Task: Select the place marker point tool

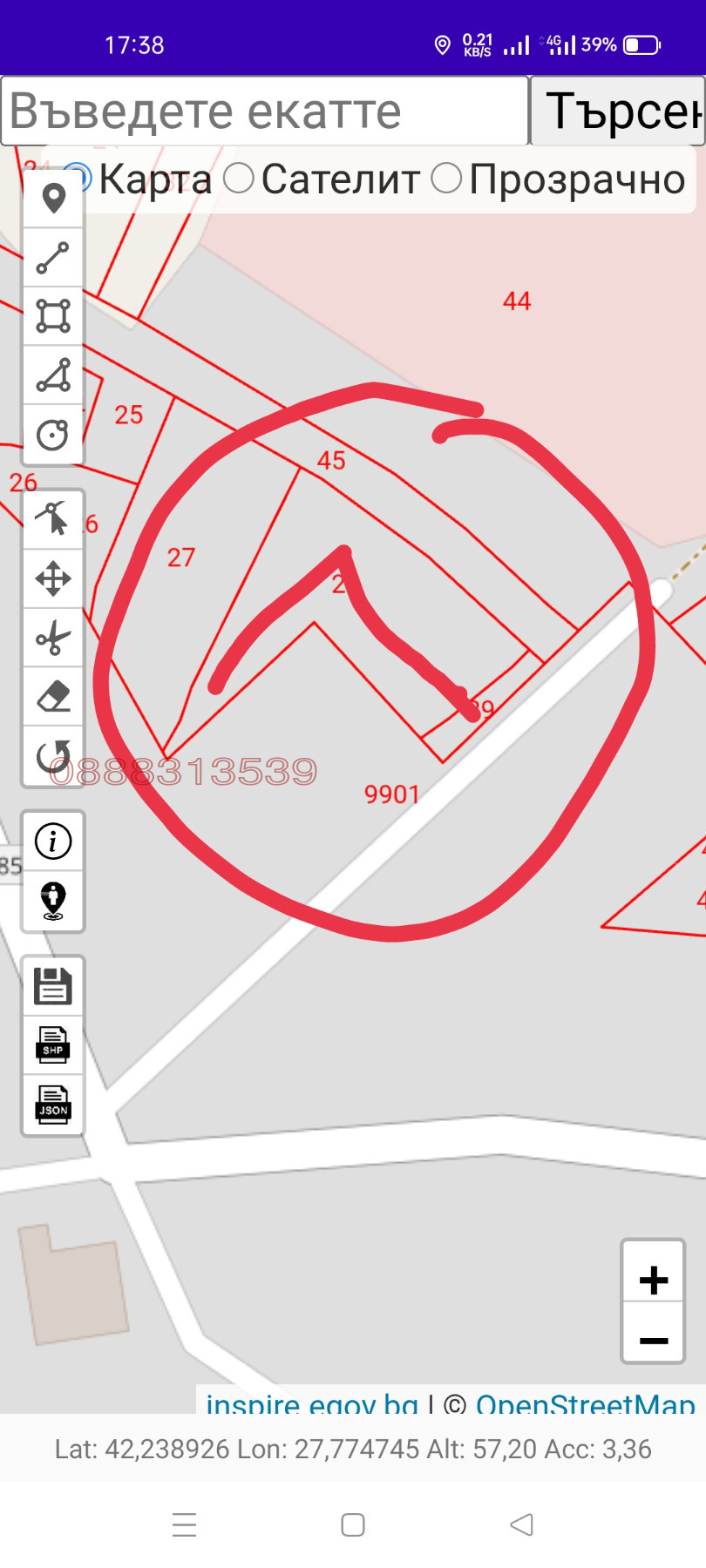Action: coord(53,199)
